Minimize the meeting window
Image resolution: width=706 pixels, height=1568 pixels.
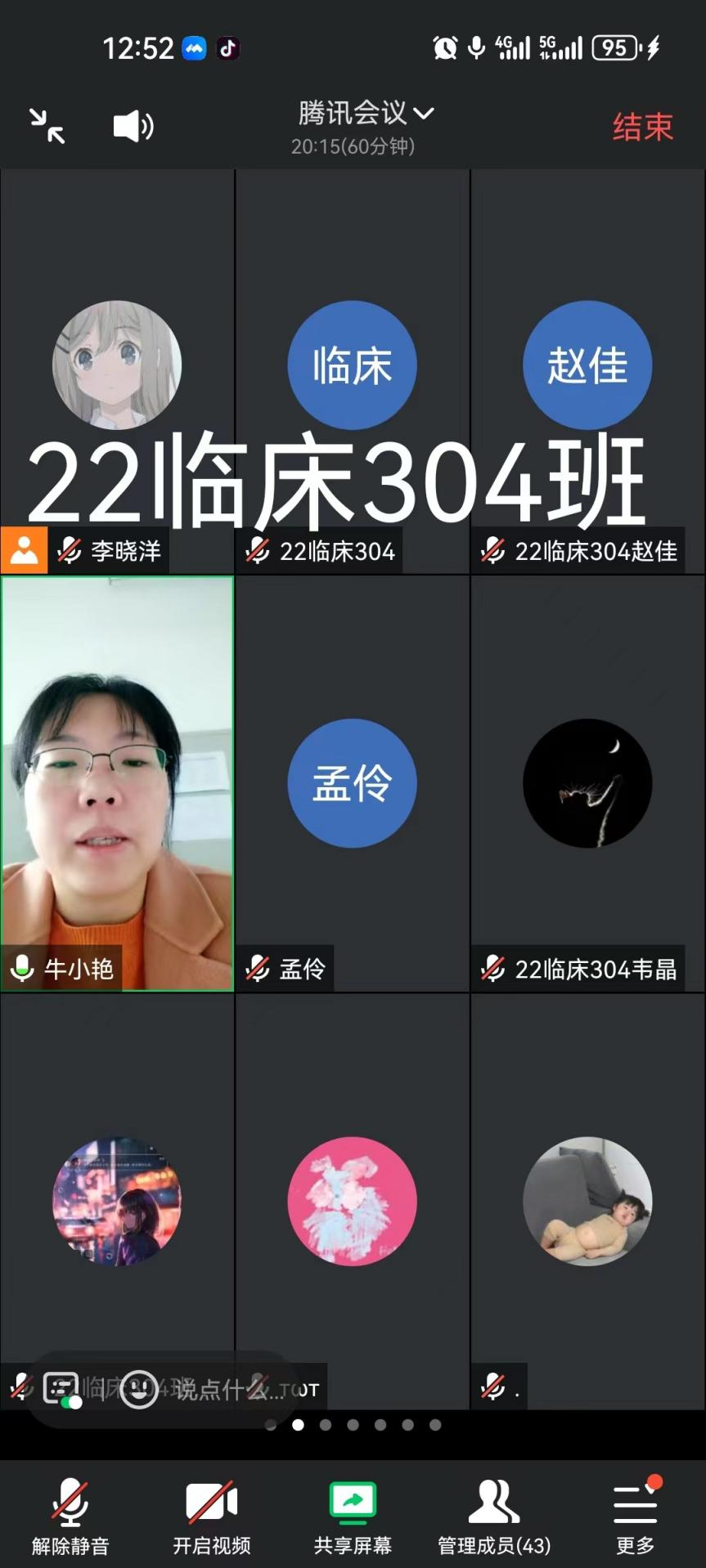[47, 126]
